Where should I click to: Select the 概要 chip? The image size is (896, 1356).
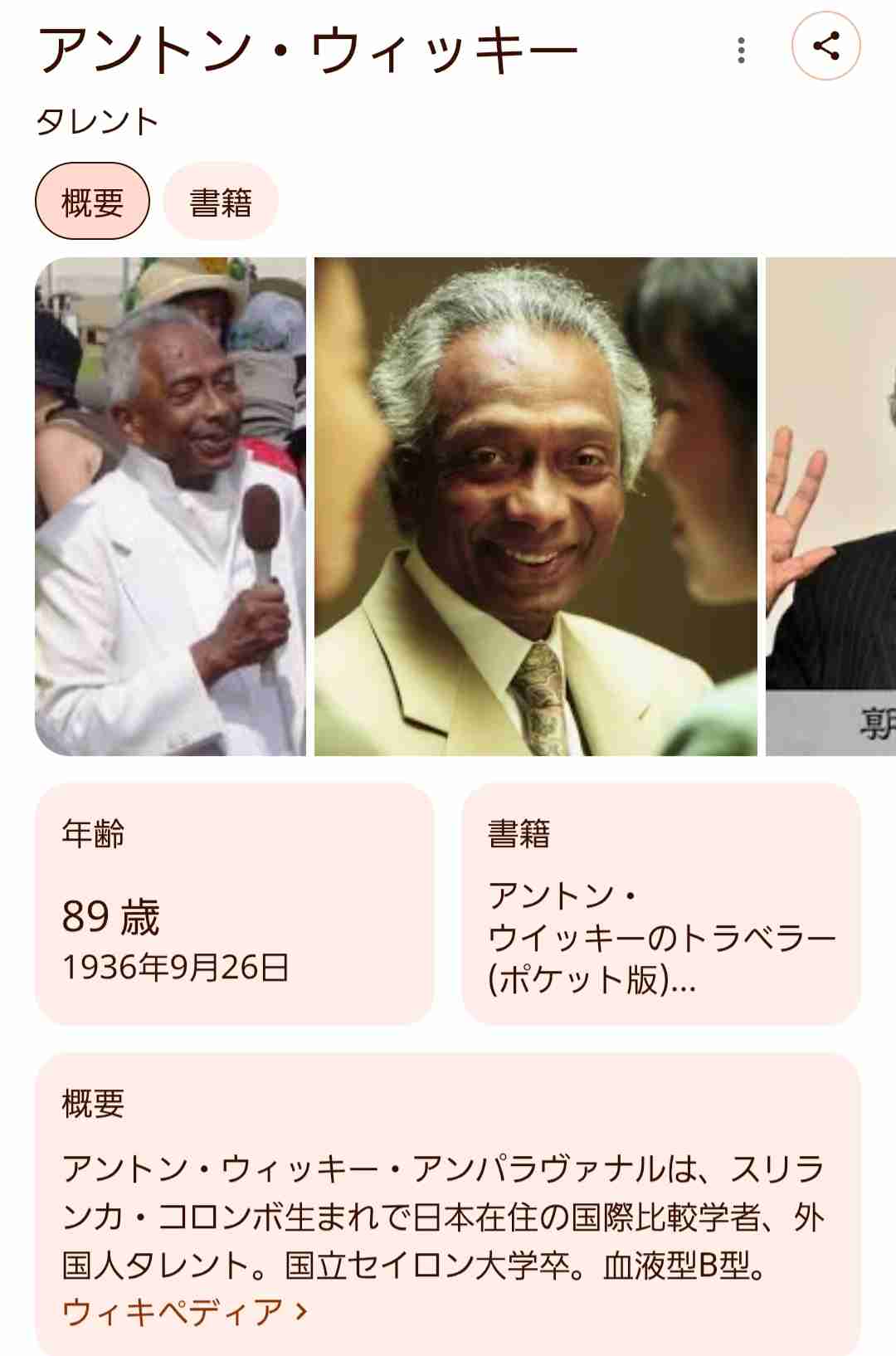tap(92, 202)
